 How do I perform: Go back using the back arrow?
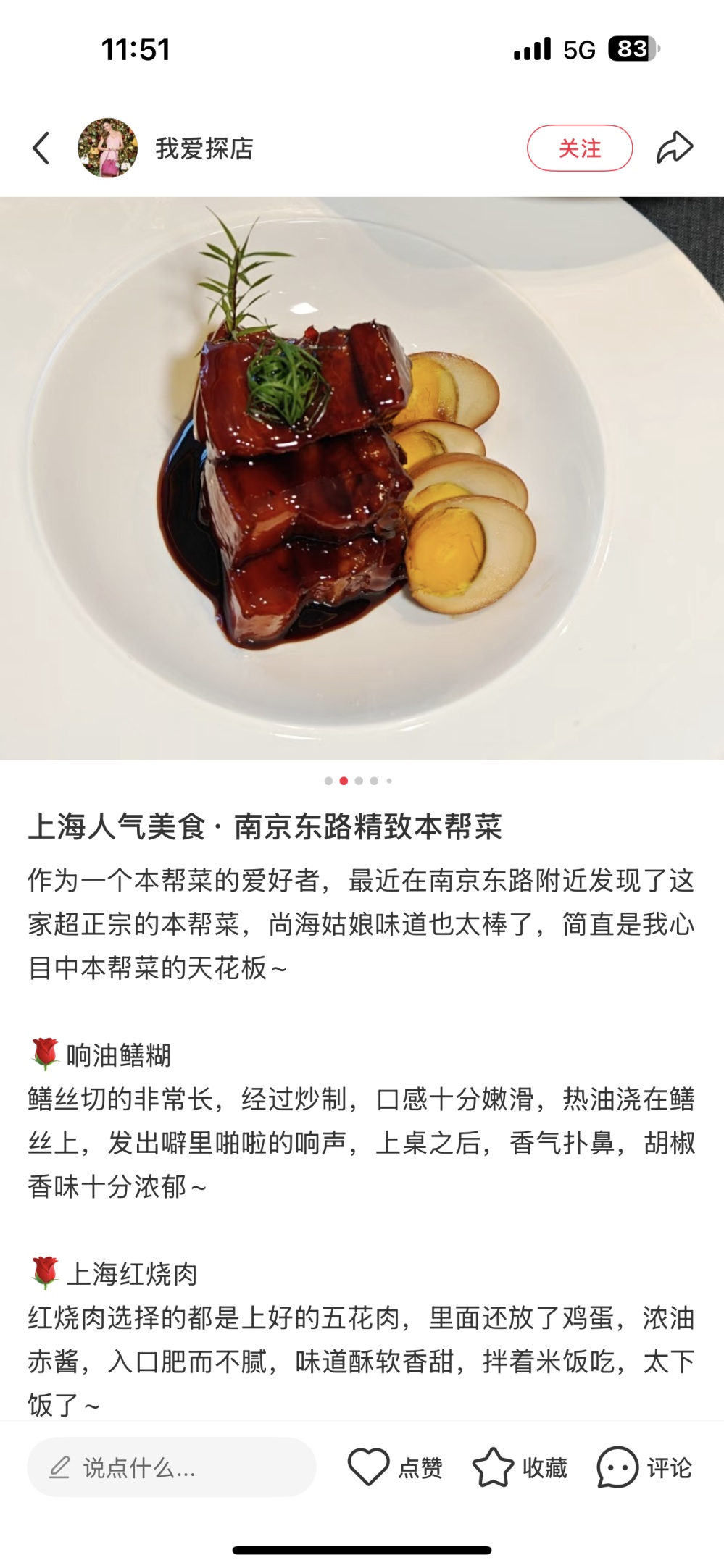41,148
